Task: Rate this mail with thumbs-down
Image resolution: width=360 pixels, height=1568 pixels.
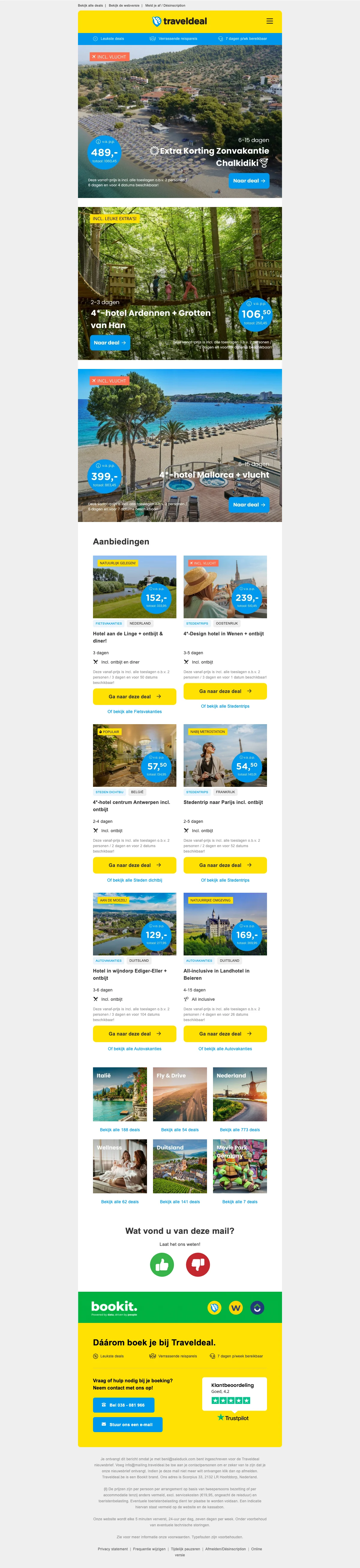Action: pos(198,1265)
